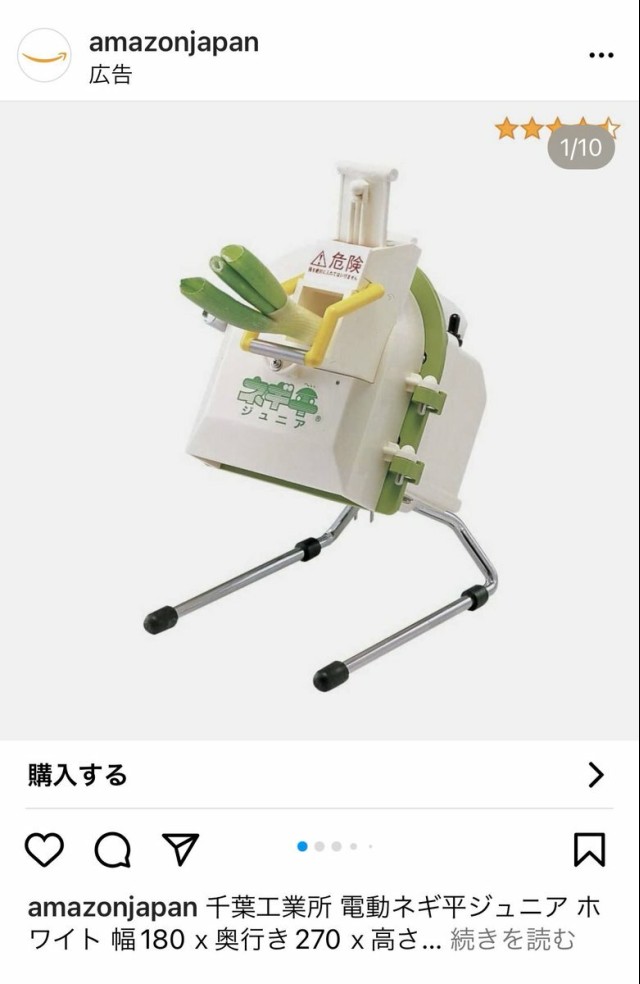Expand caption with 続きを読む
The image size is (640, 984).
pos(513,940)
